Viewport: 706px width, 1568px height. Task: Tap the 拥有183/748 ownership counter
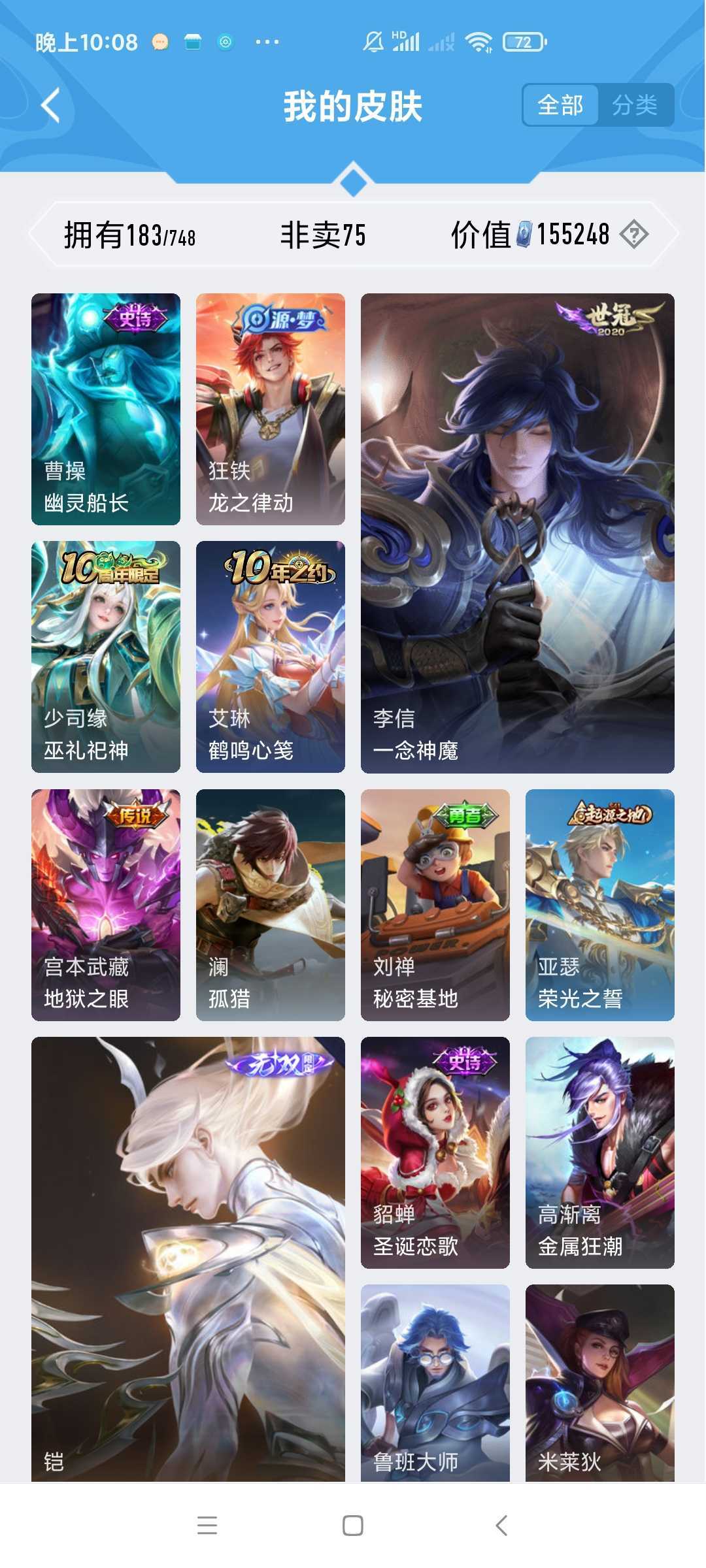131,235
